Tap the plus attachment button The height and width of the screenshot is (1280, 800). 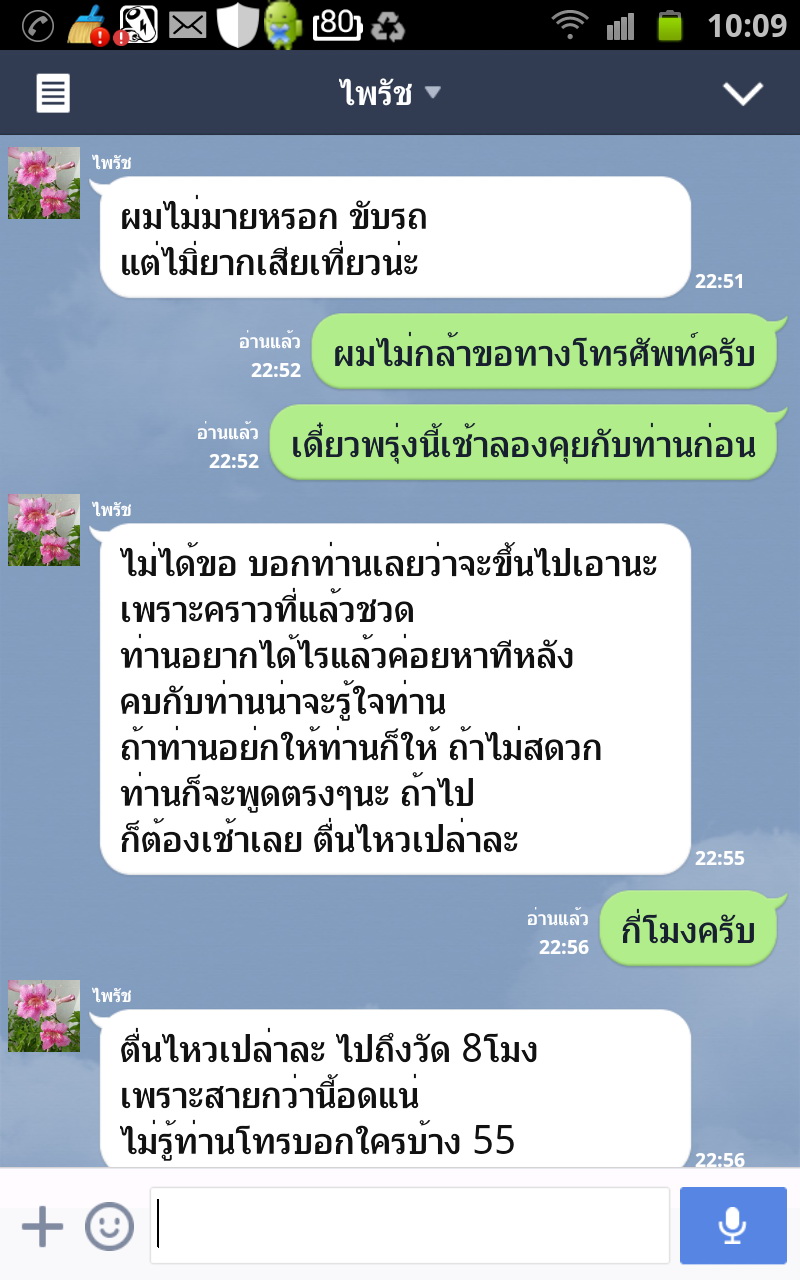(42, 1226)
